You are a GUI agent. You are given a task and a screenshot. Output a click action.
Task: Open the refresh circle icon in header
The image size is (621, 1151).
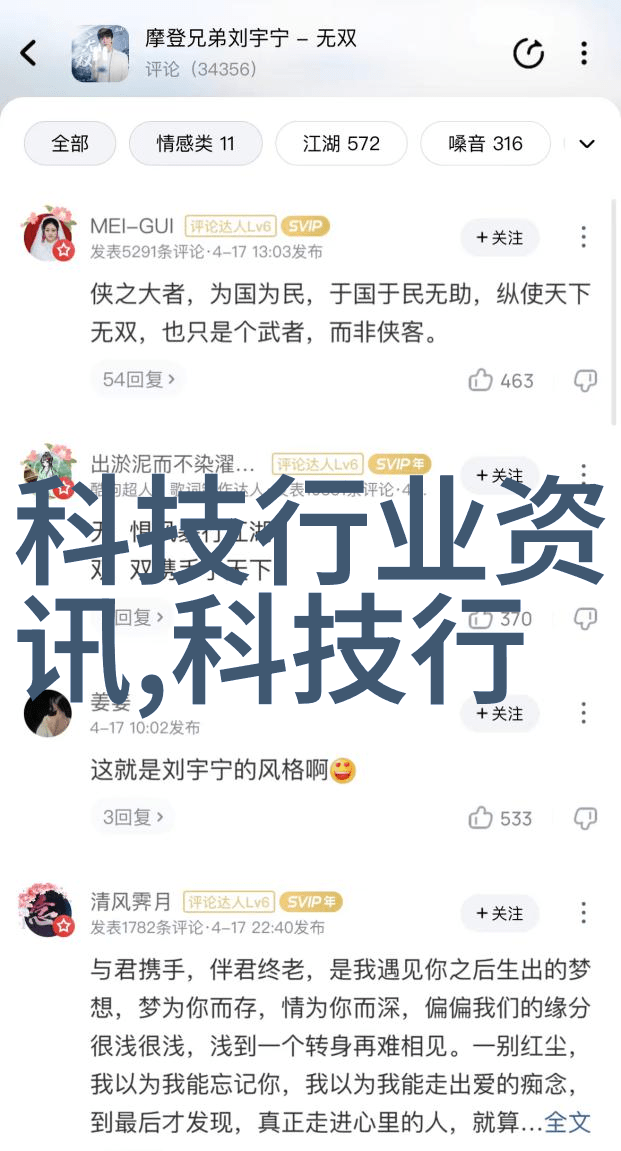tap(528, 53)
